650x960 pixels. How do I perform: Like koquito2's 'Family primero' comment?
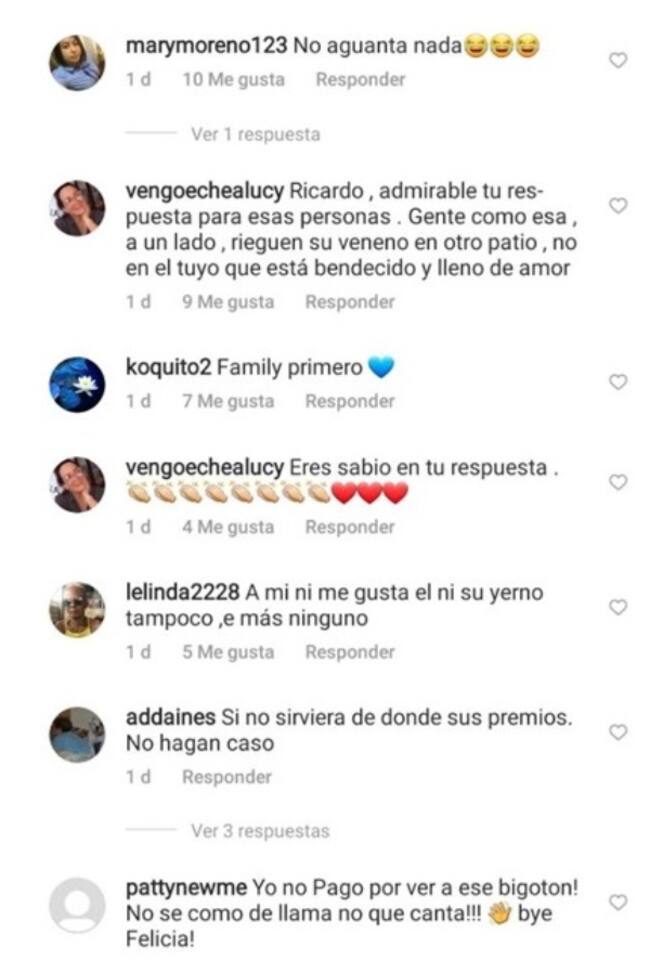click(x=618, y=382)
